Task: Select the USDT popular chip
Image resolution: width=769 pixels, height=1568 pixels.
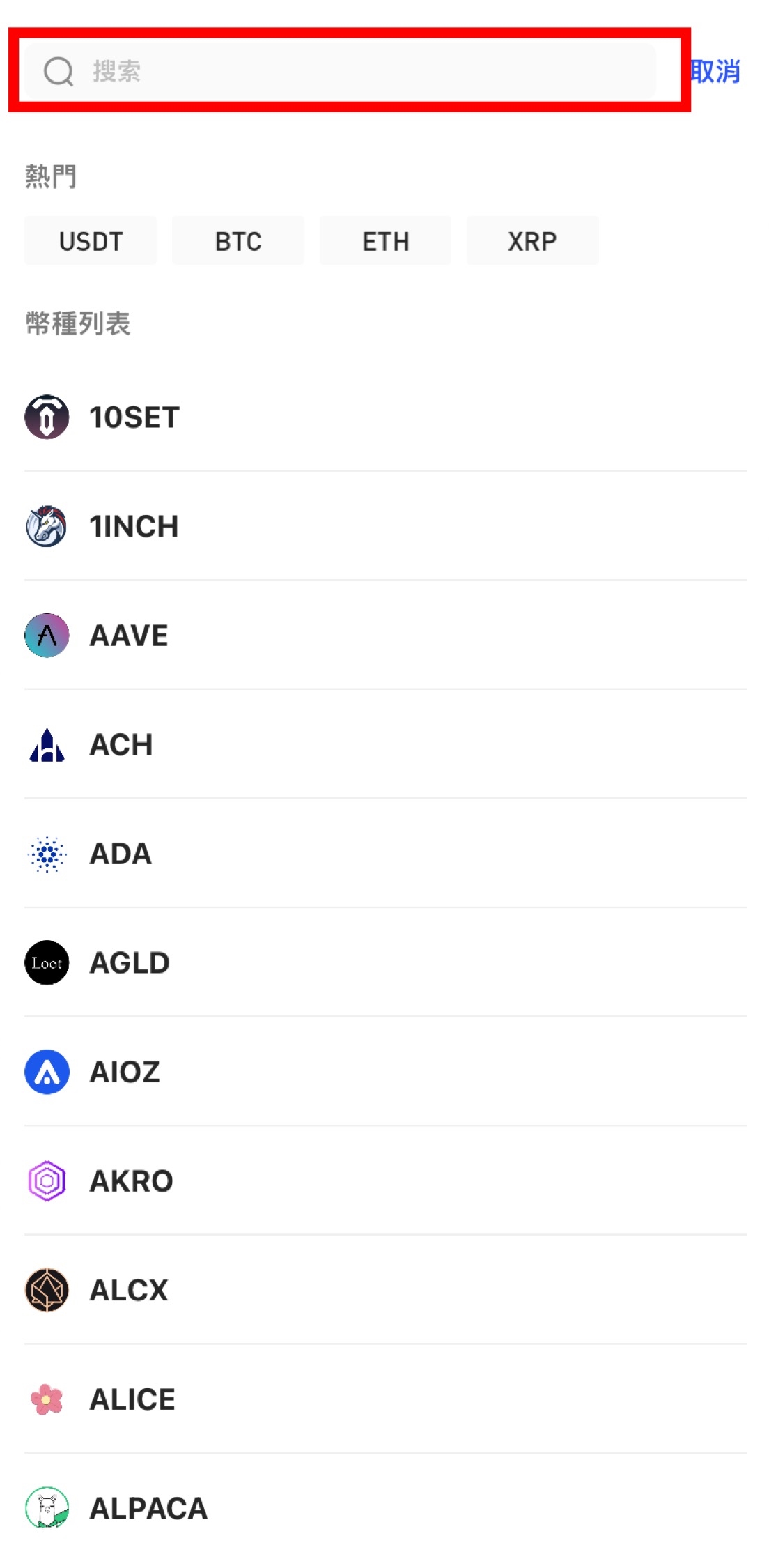Action: [x=91, y=241]
